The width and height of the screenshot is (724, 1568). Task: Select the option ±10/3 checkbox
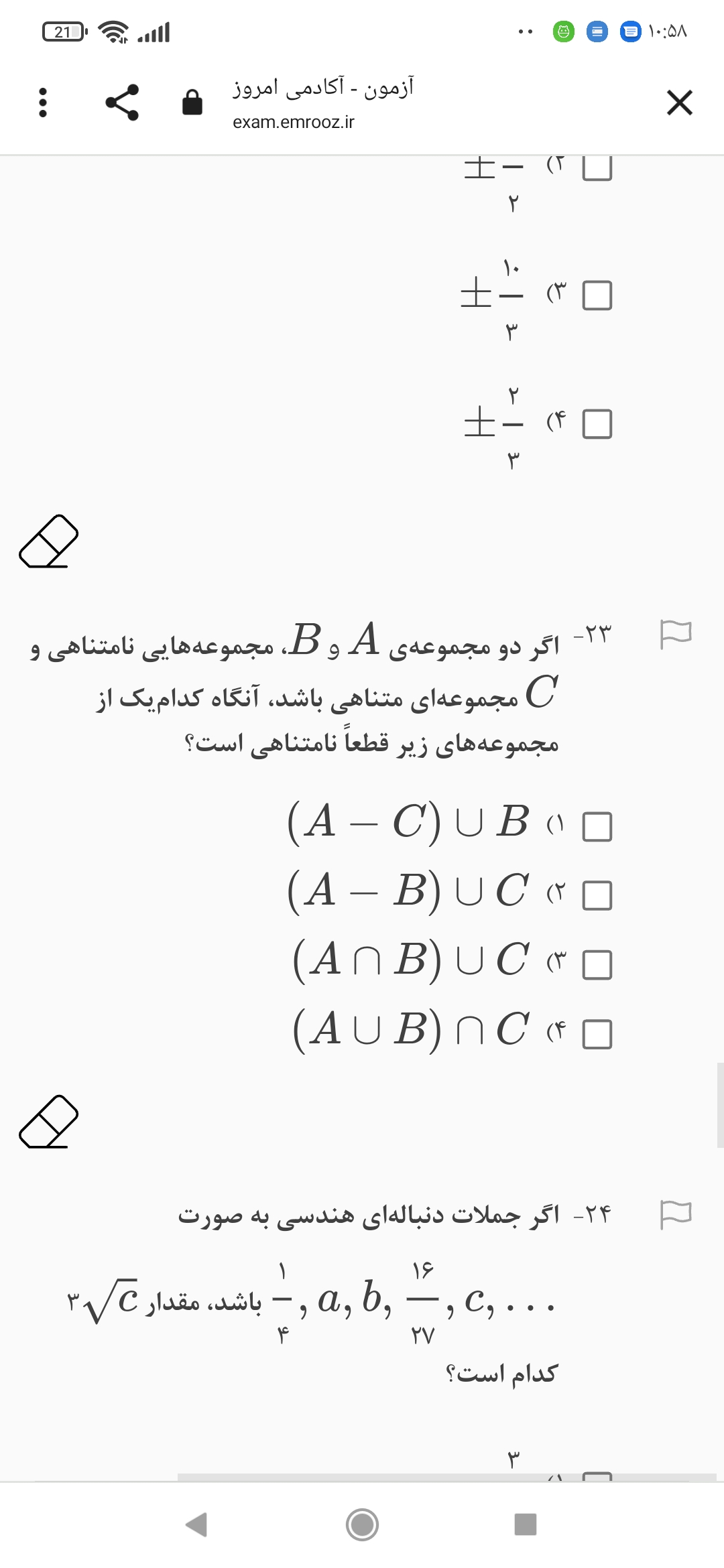click(x=597, y=296)
